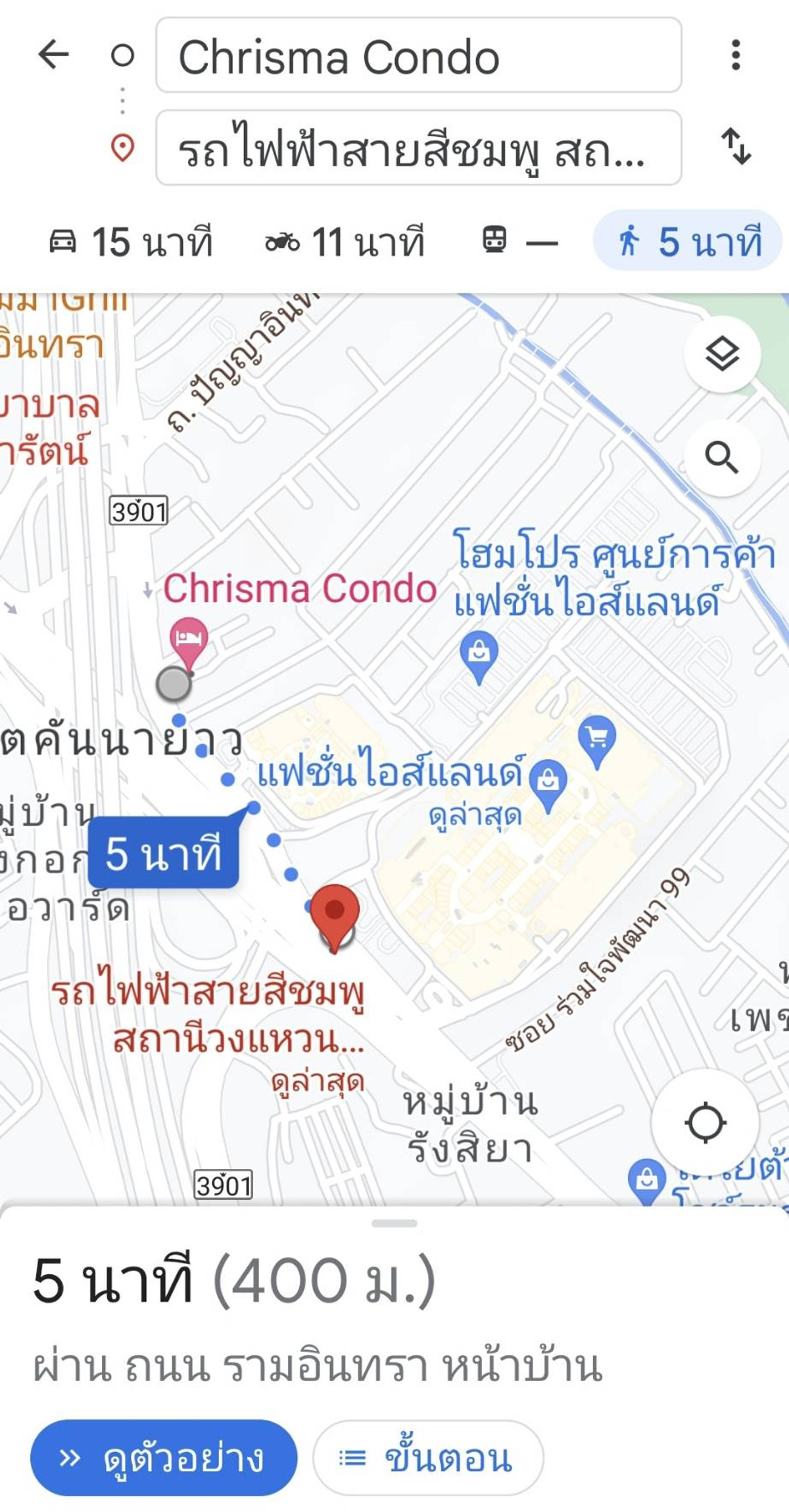Screen dimensions: 789x1512
Task: Open the three-dot overflow menu
Action: (736, 55)
